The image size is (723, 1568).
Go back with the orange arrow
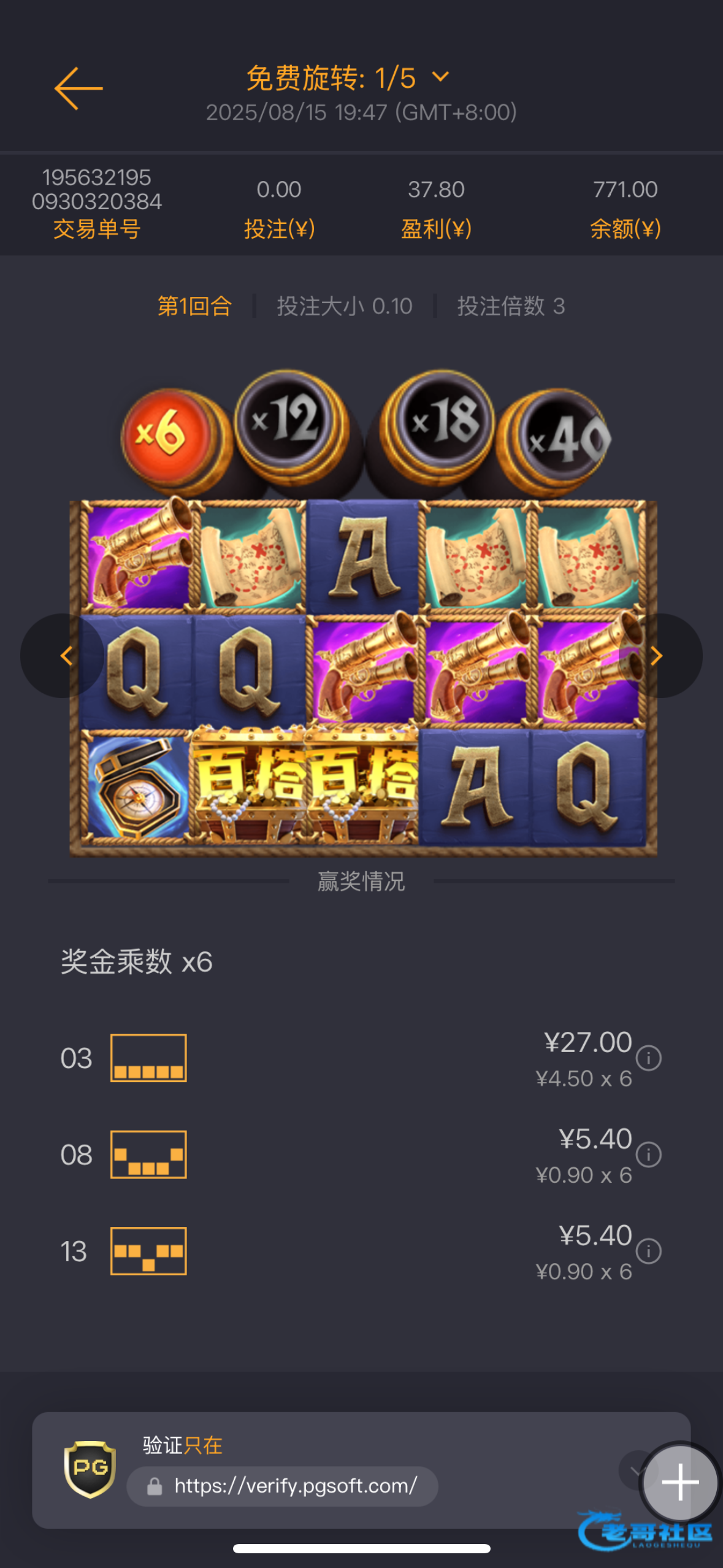coord(78,88)
